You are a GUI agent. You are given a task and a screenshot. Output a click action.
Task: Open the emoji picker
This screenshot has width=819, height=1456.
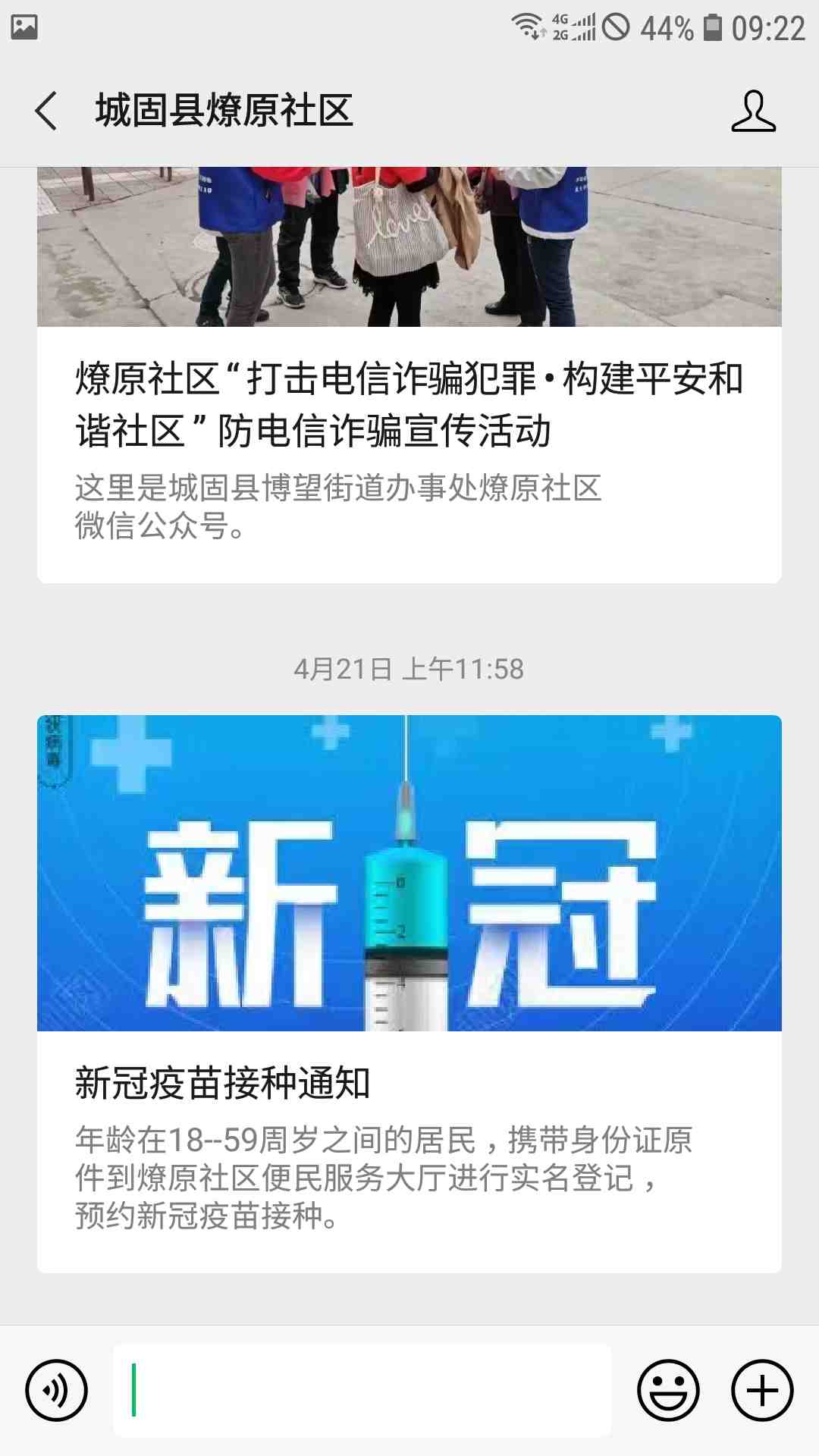coord(667,1390)
